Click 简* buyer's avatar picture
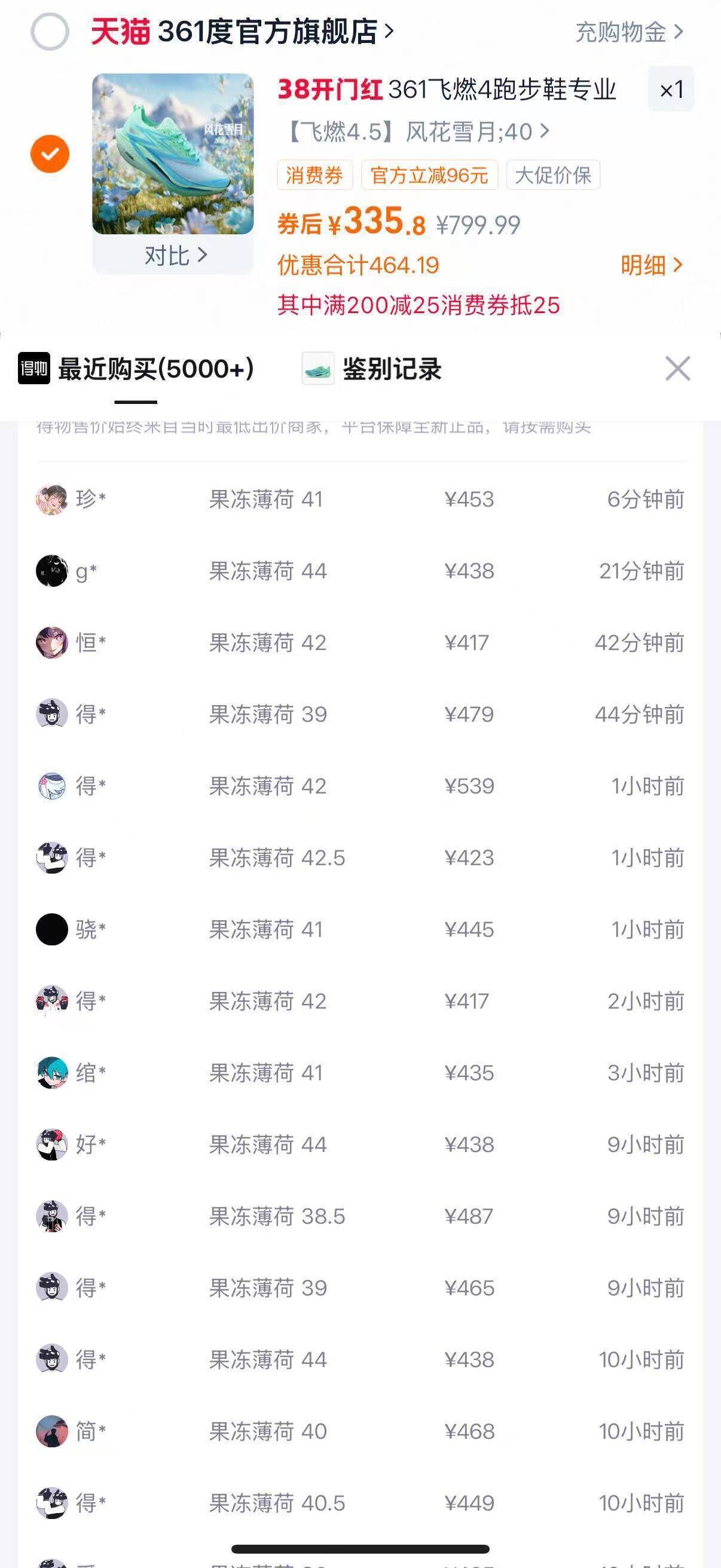This screenshot has width=721, height=1568. (52, 1432)
